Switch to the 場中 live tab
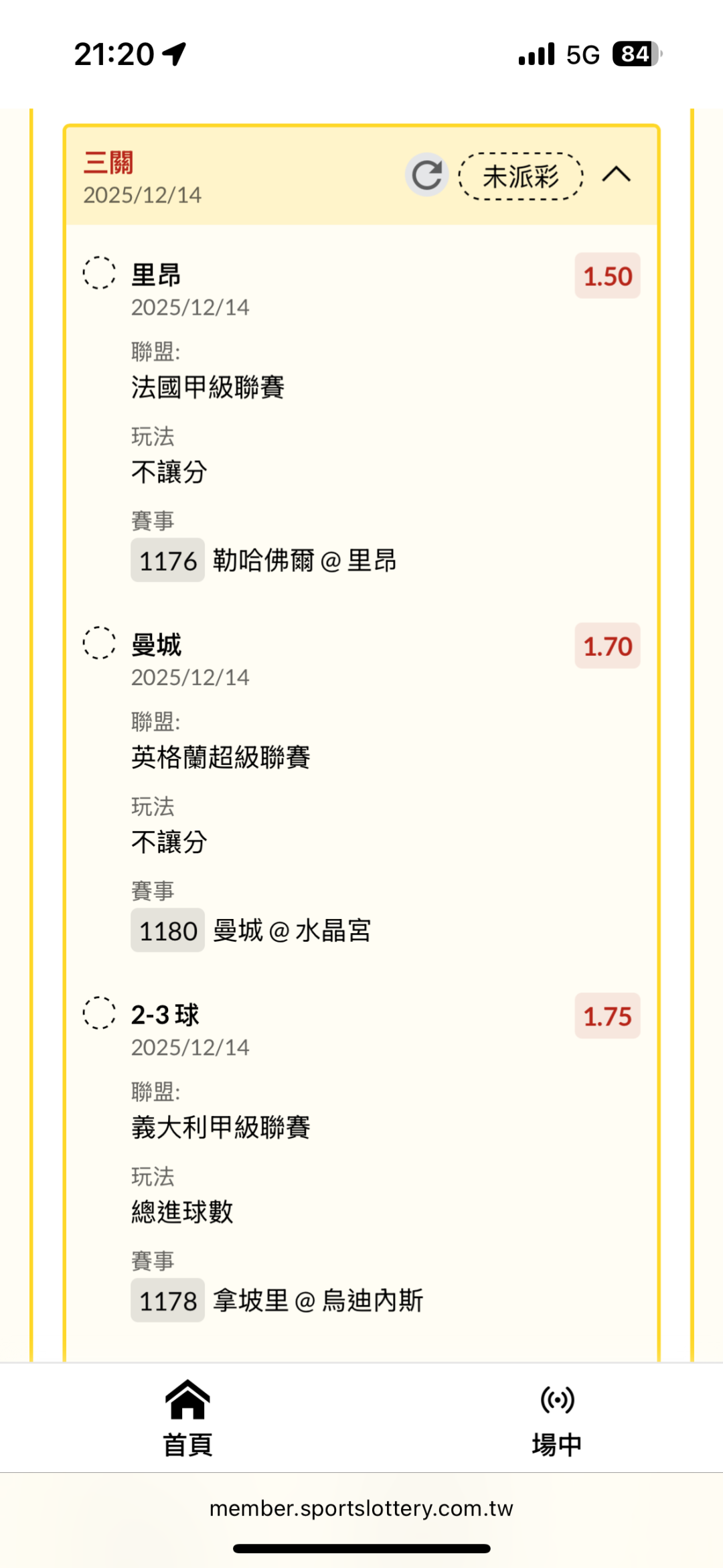The width and height of the screenshot is (723, 1568). pos(557,1418)
